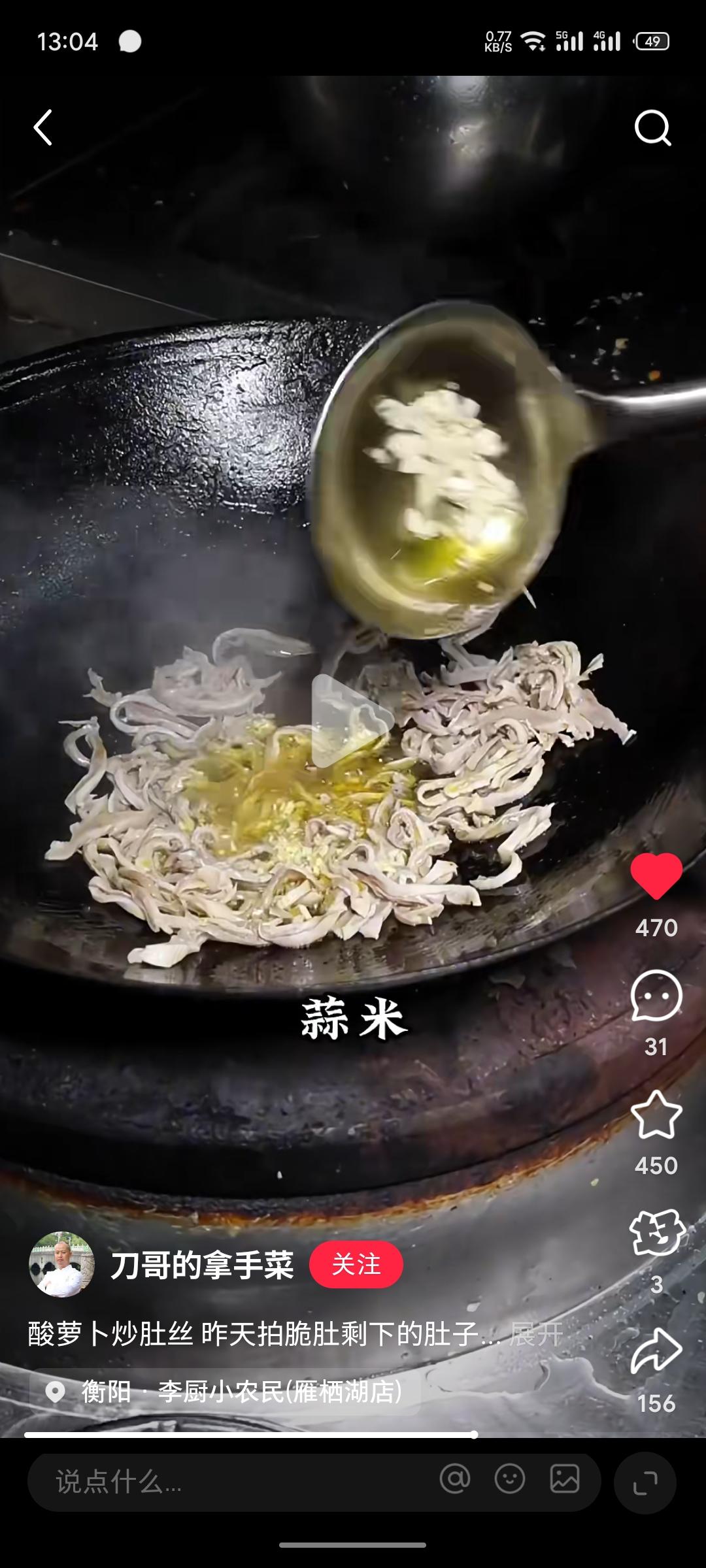Open the emoji picker in comment box
The width and height of the screenshot is (706, 1568).
click(510, 1478)
